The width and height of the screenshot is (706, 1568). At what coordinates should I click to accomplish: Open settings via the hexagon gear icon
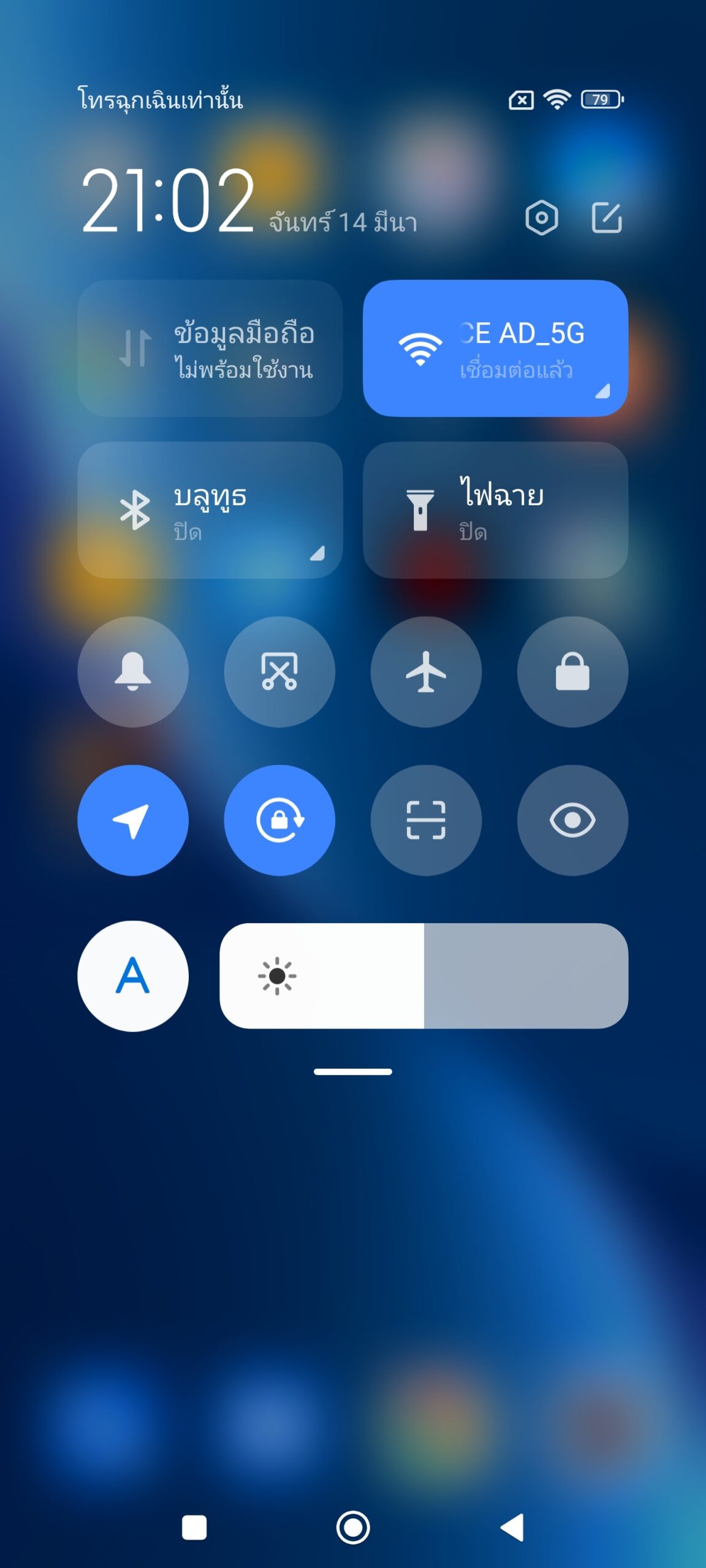[542, 217]
